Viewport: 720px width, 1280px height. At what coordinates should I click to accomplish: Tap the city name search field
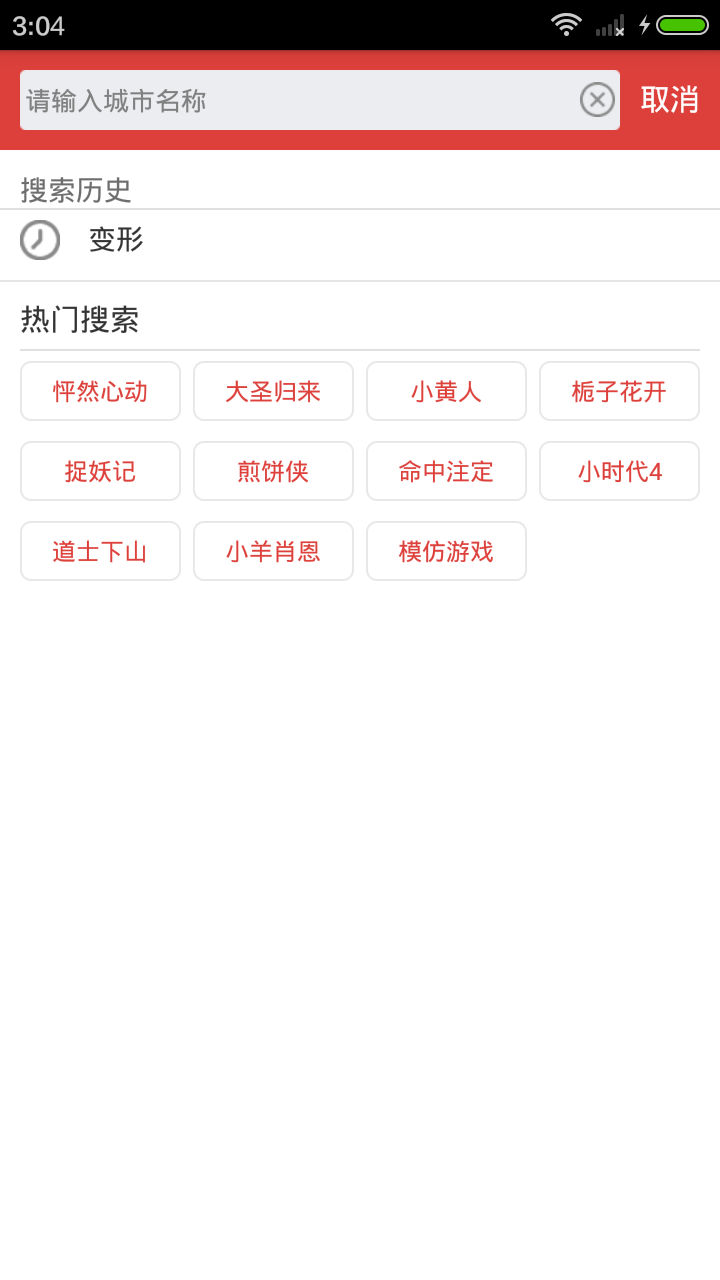tap(298, 100)
